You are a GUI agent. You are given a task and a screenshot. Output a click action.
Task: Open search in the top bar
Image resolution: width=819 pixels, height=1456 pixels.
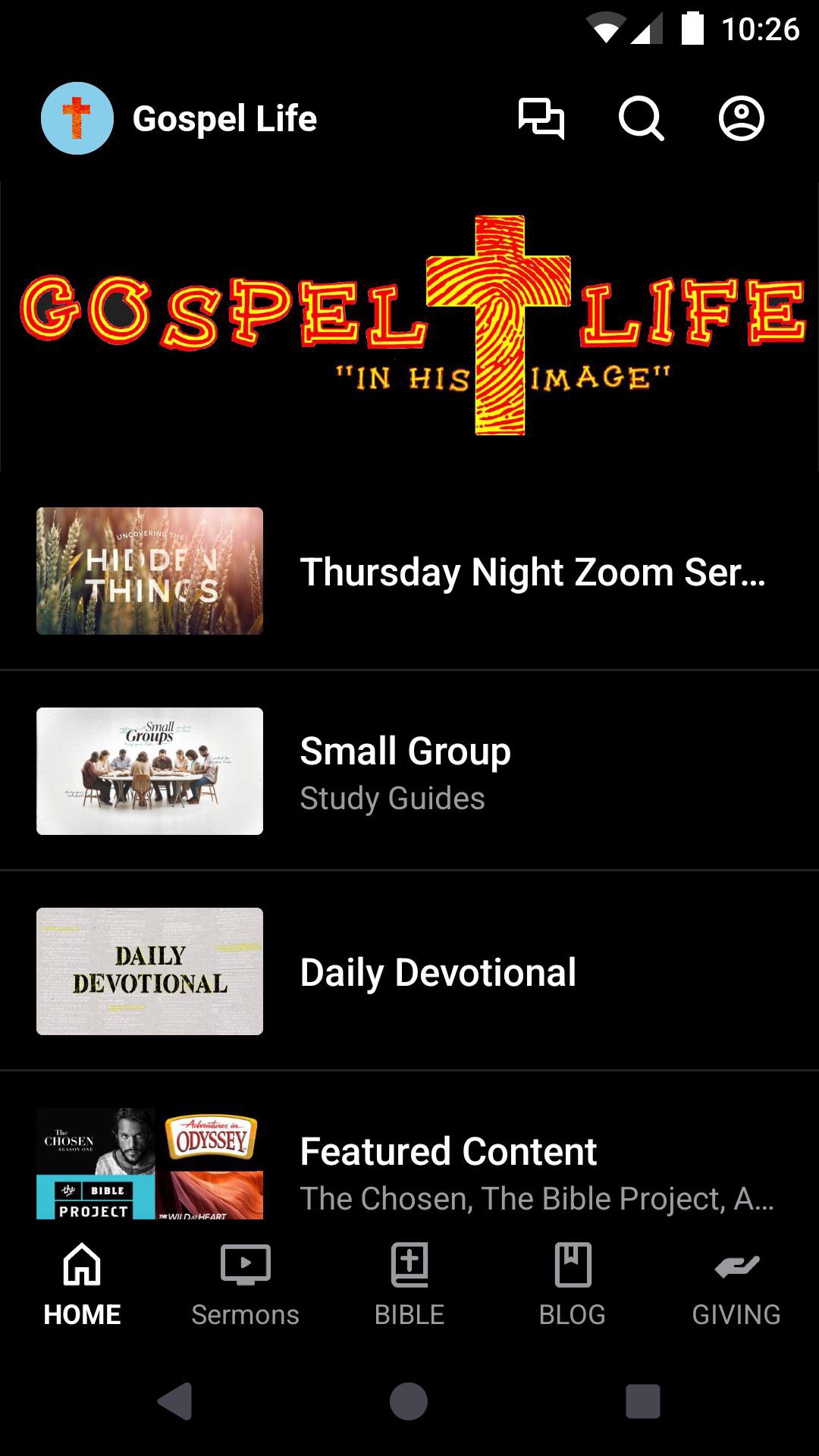pyautogui.click(x=641, y=119)
